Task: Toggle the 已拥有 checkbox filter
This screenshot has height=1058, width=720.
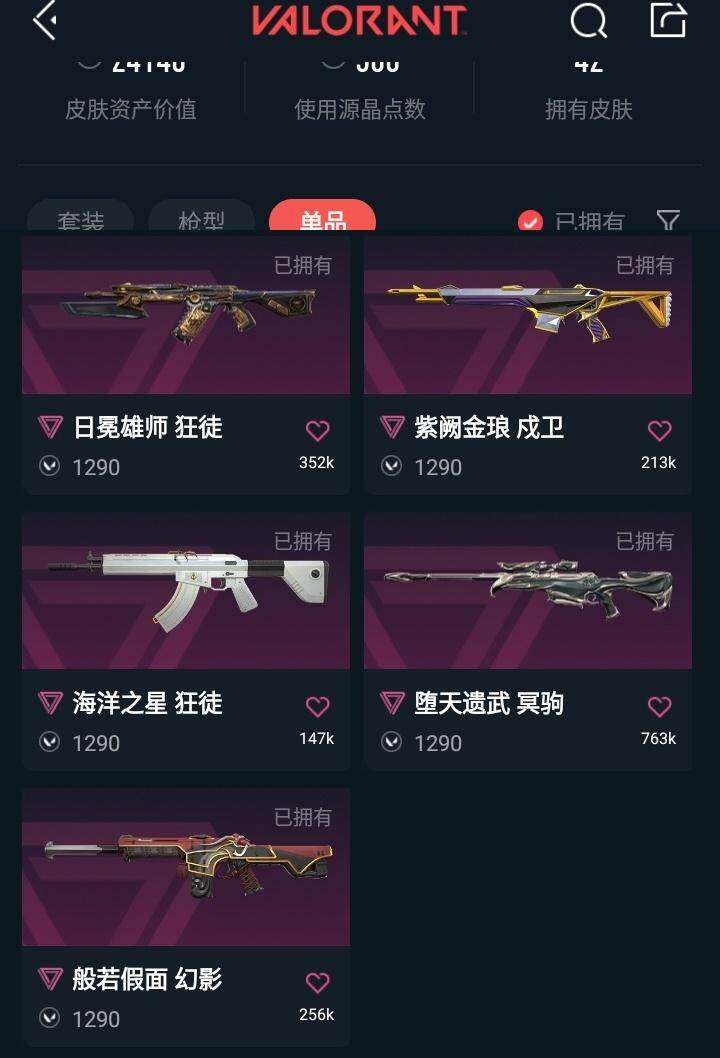Action: (x=530, y=221)
